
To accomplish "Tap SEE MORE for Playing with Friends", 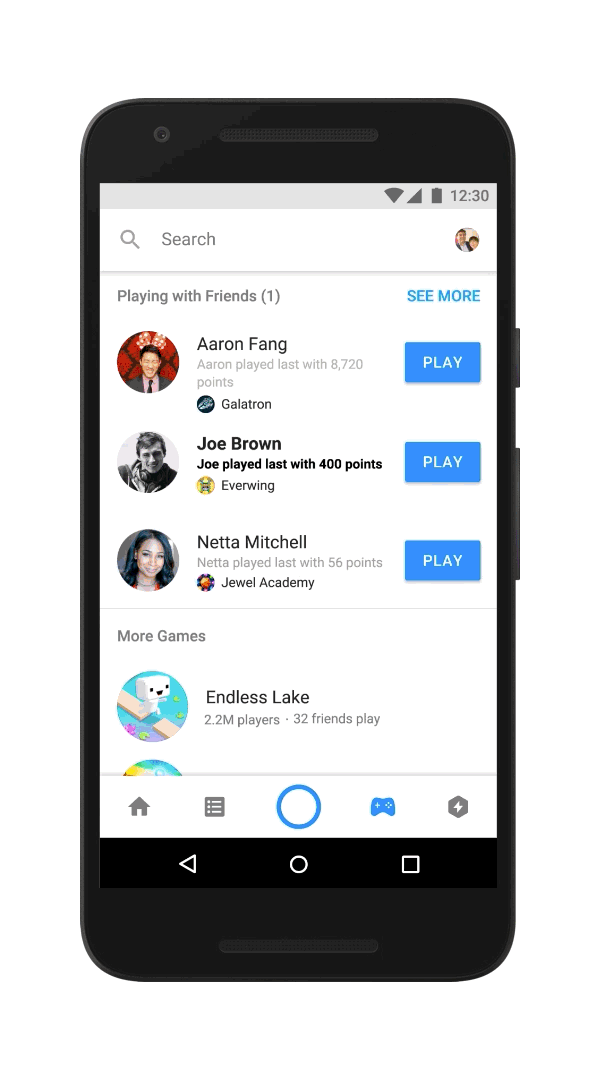I will click(x=443, y=296).
